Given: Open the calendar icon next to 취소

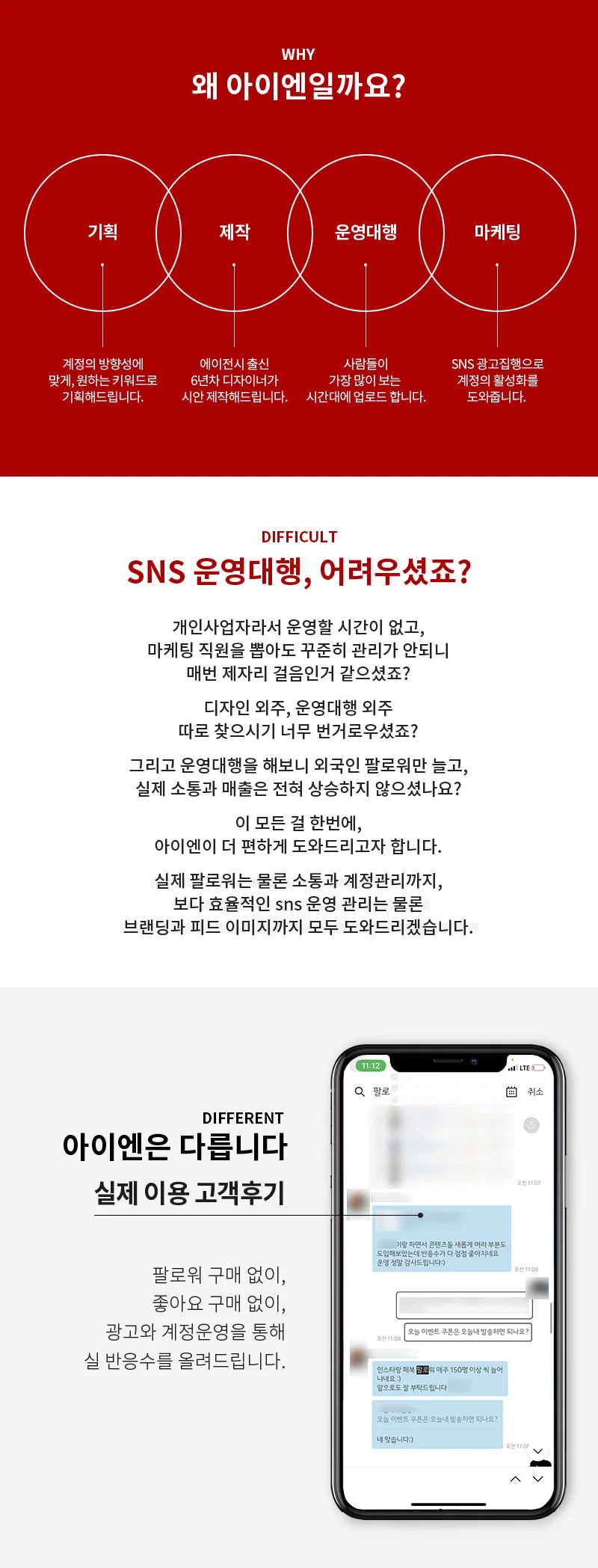Looking at the screenshot, I should pyautogui.click(x=511, y=1091).
